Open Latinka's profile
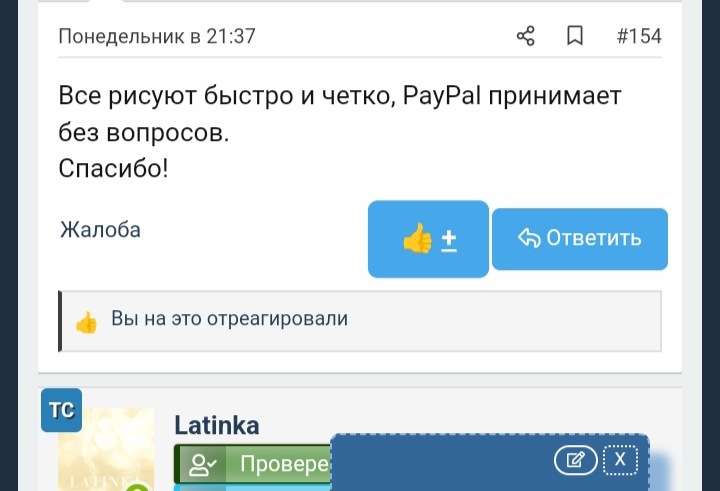The height and width of the screenshot is (491, 720). (217, 425)
